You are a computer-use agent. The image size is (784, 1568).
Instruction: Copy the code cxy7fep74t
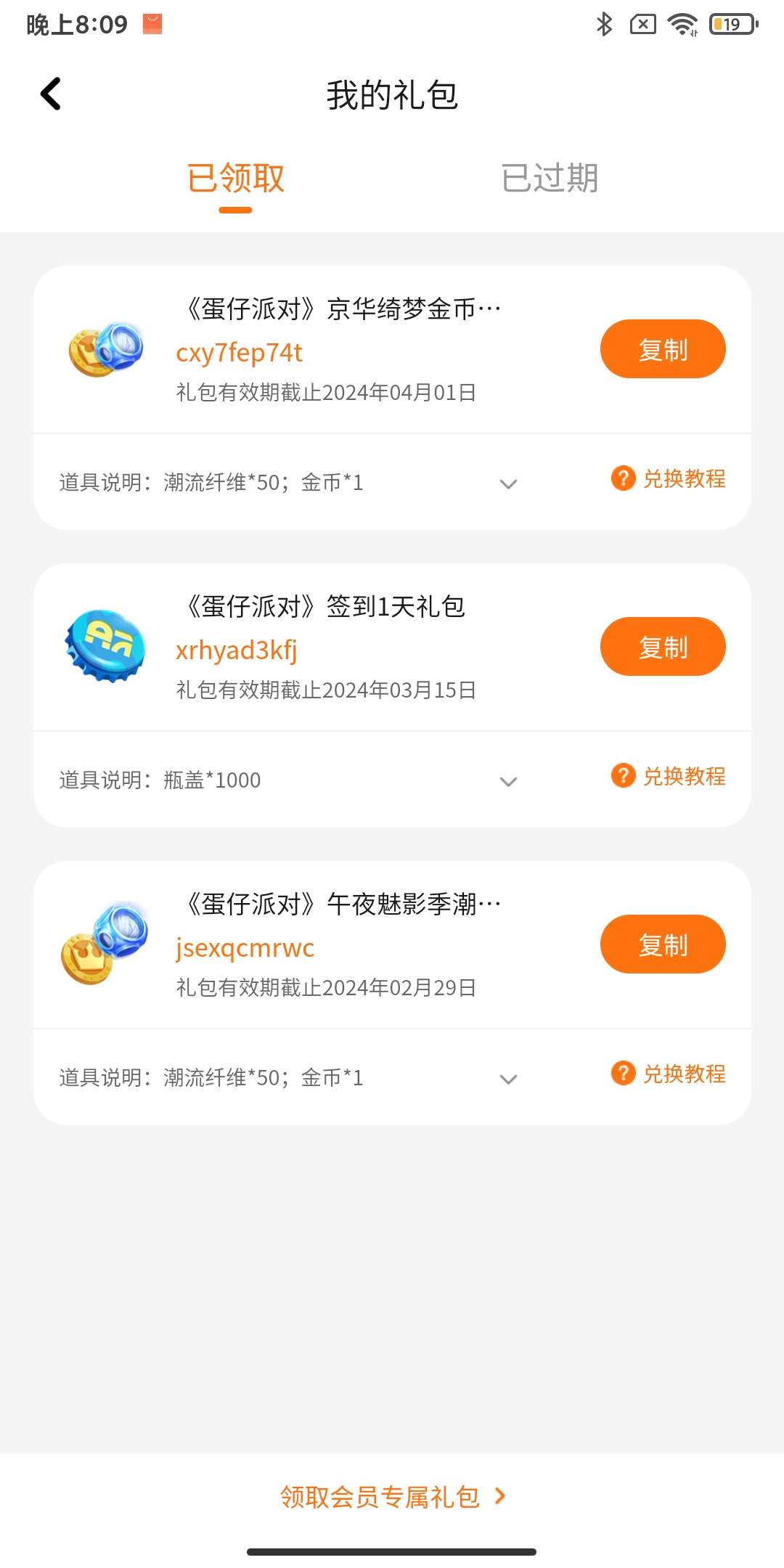pos(662,349)
